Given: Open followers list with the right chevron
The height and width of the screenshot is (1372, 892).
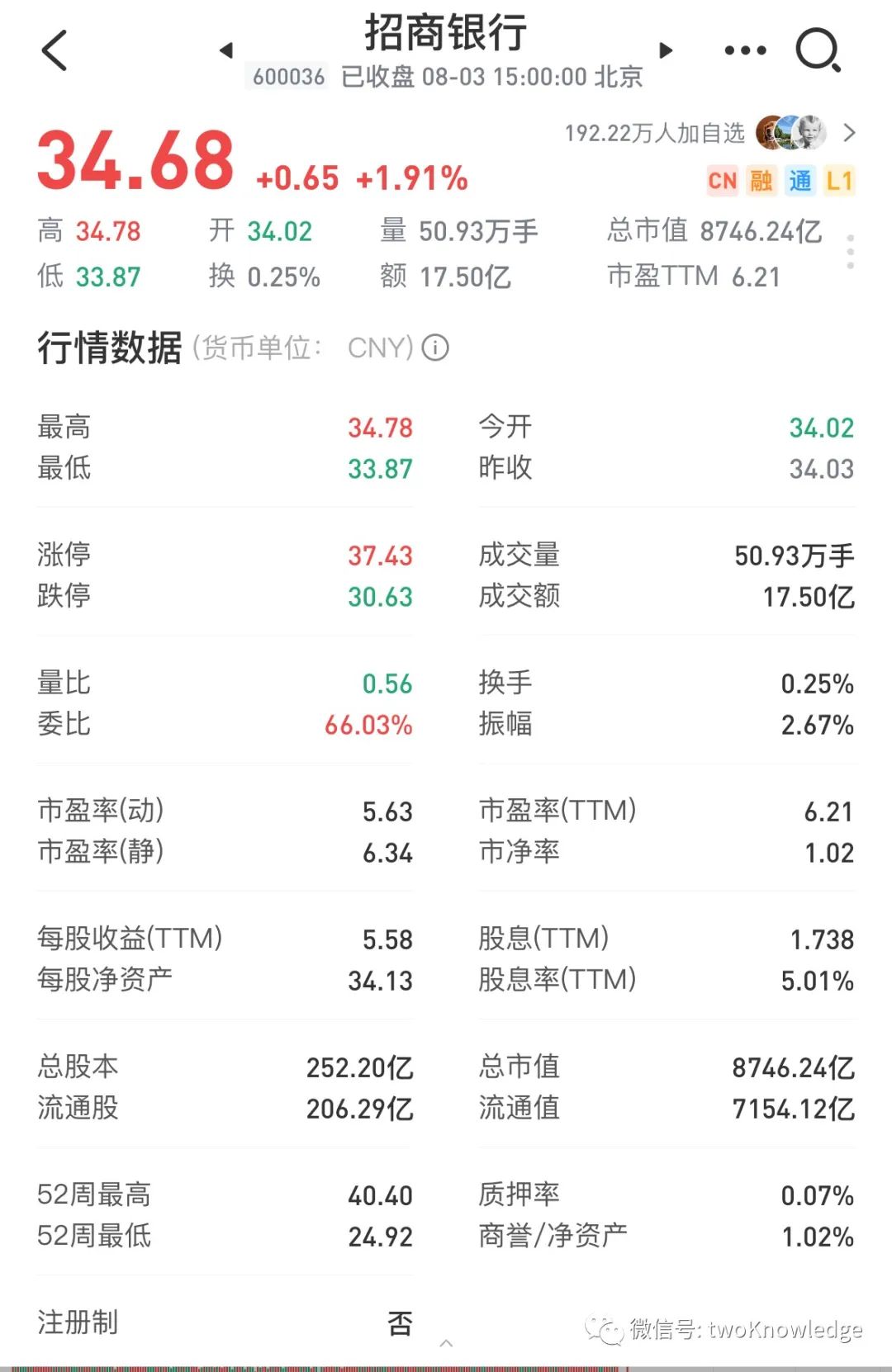Looking at the screenshot, I should pos(851,132).
